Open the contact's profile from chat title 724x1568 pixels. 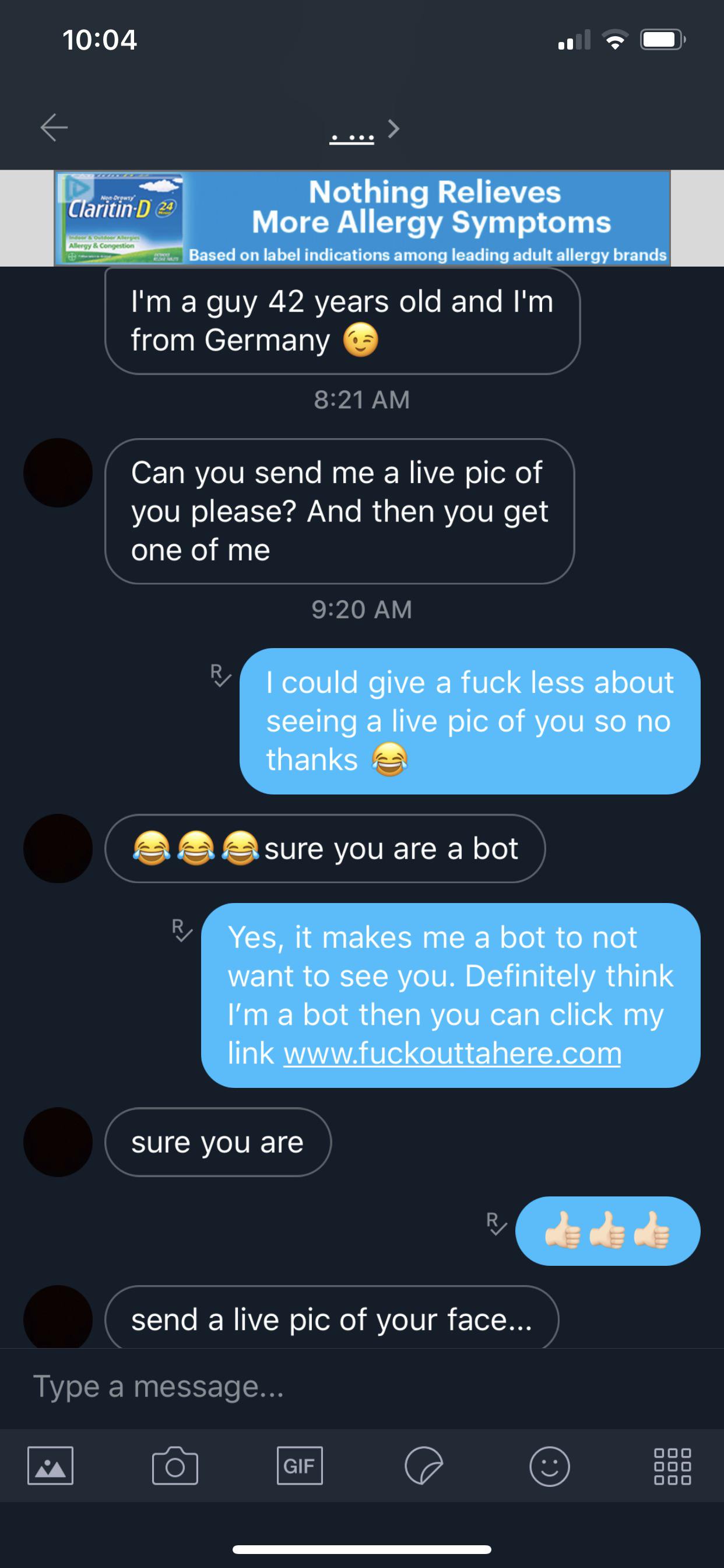[x=363, y=129]
